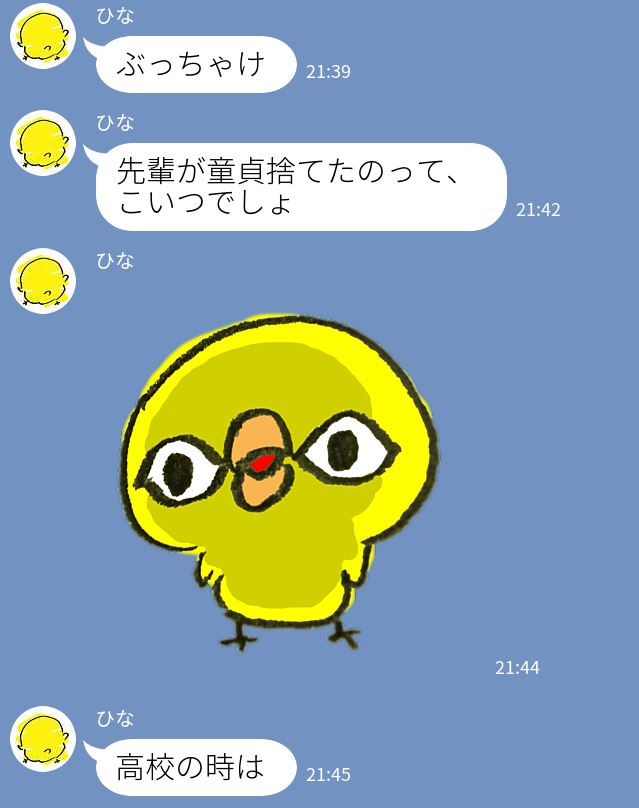View profile from avatar beside 先輩が童貞捨てた message
The image size is (639, 808).
pyautogui.click(x=43, y=143)
